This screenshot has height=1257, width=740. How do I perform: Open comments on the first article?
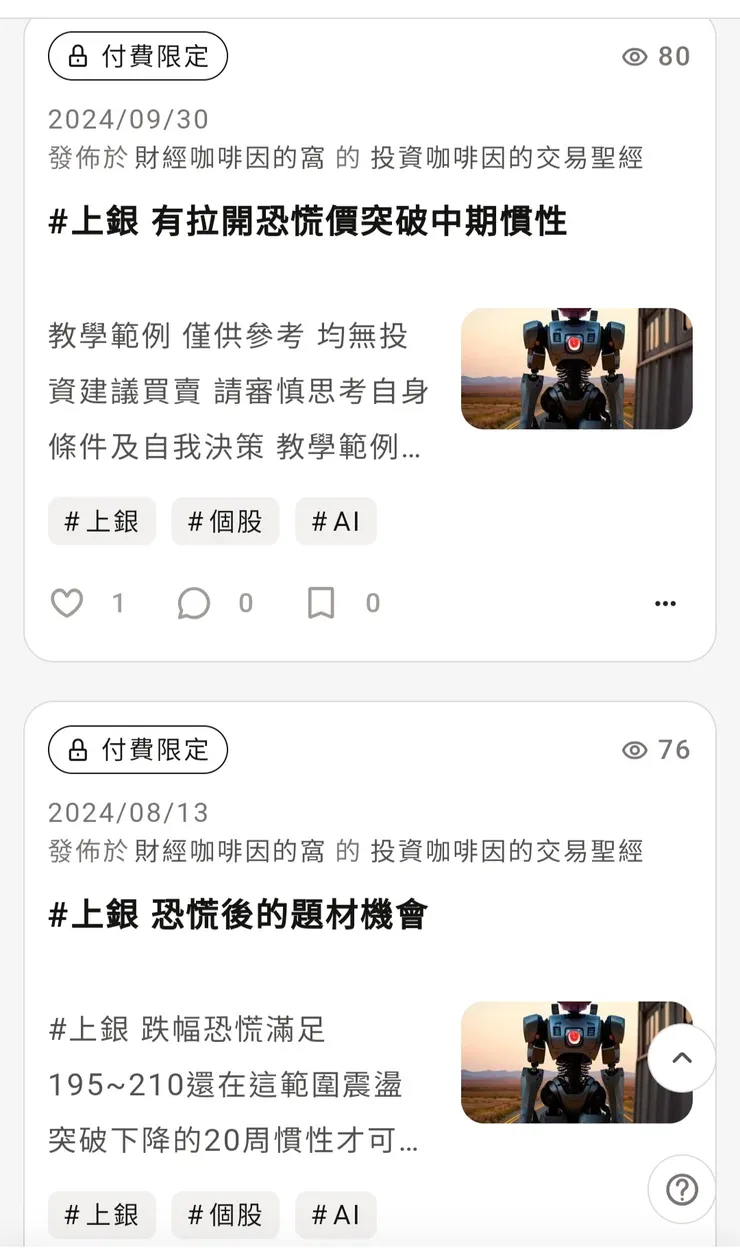[x=193, y=603]
